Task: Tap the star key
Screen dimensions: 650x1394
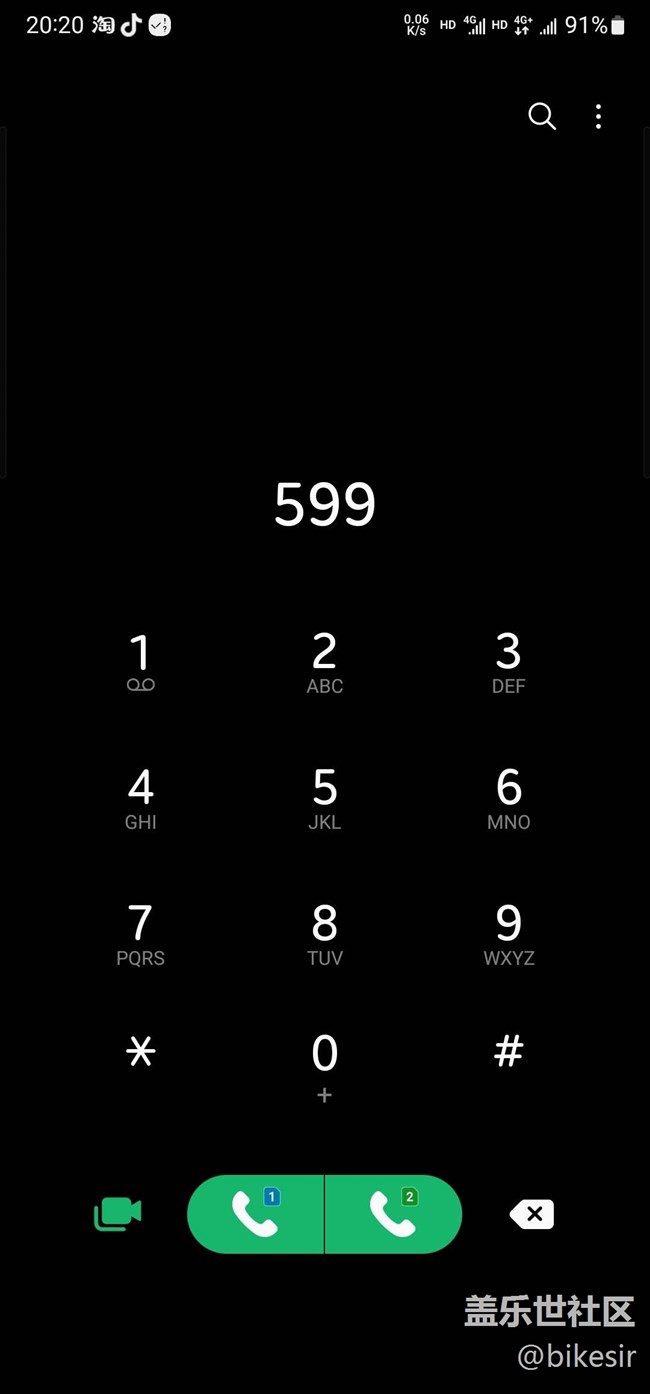Action: [141, 1053]
